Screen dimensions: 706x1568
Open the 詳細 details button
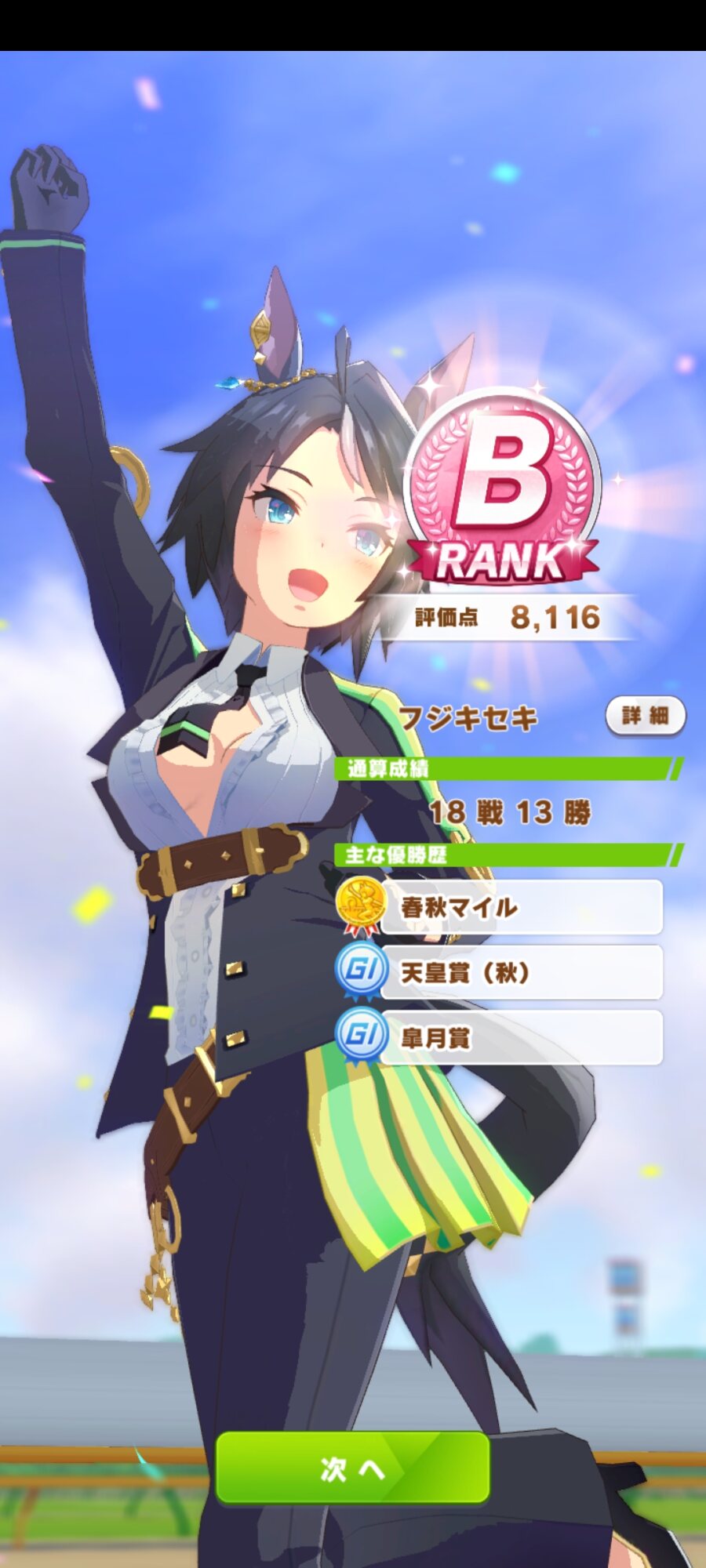click(645, 715)
